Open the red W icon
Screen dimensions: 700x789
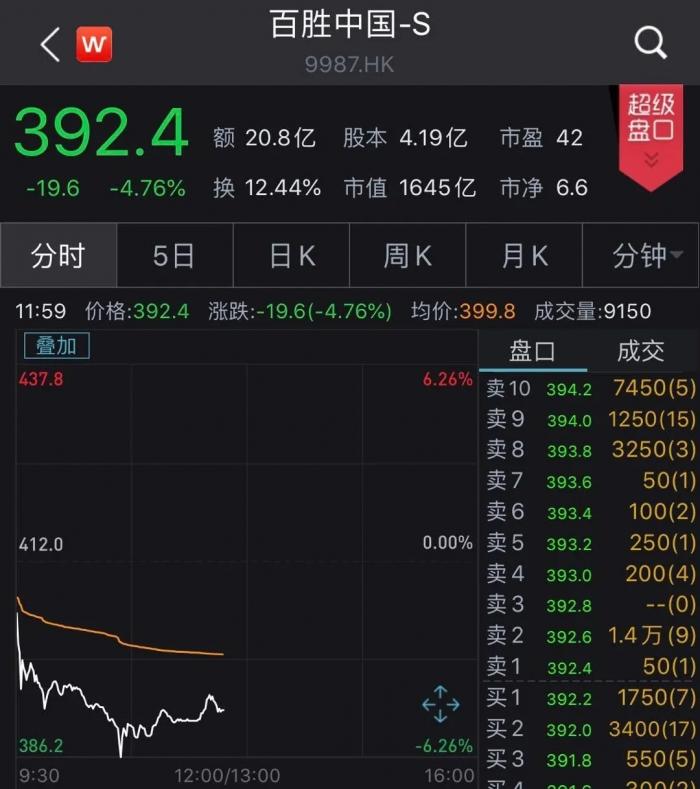pos(94,44)
